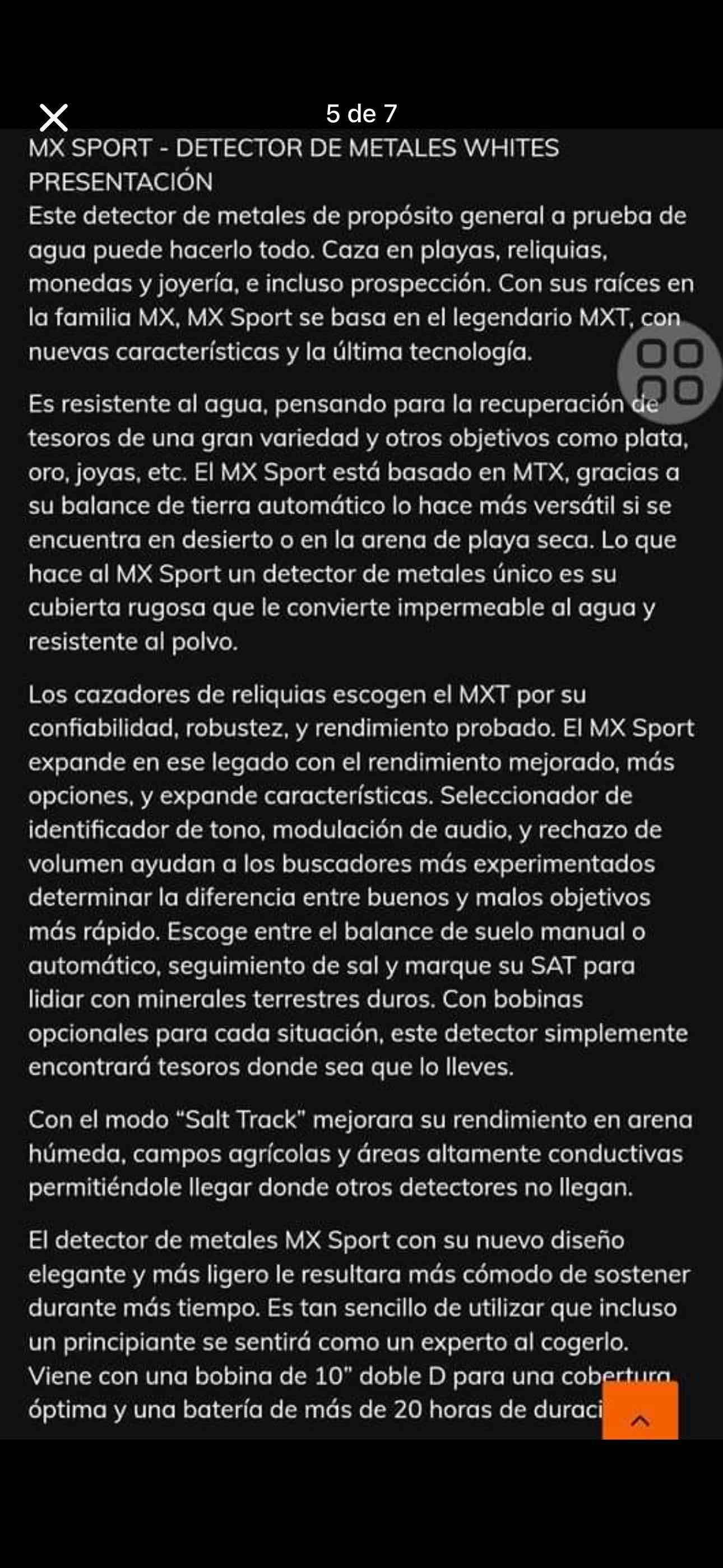Tap the photo counter to change images

tap(361, 113)
